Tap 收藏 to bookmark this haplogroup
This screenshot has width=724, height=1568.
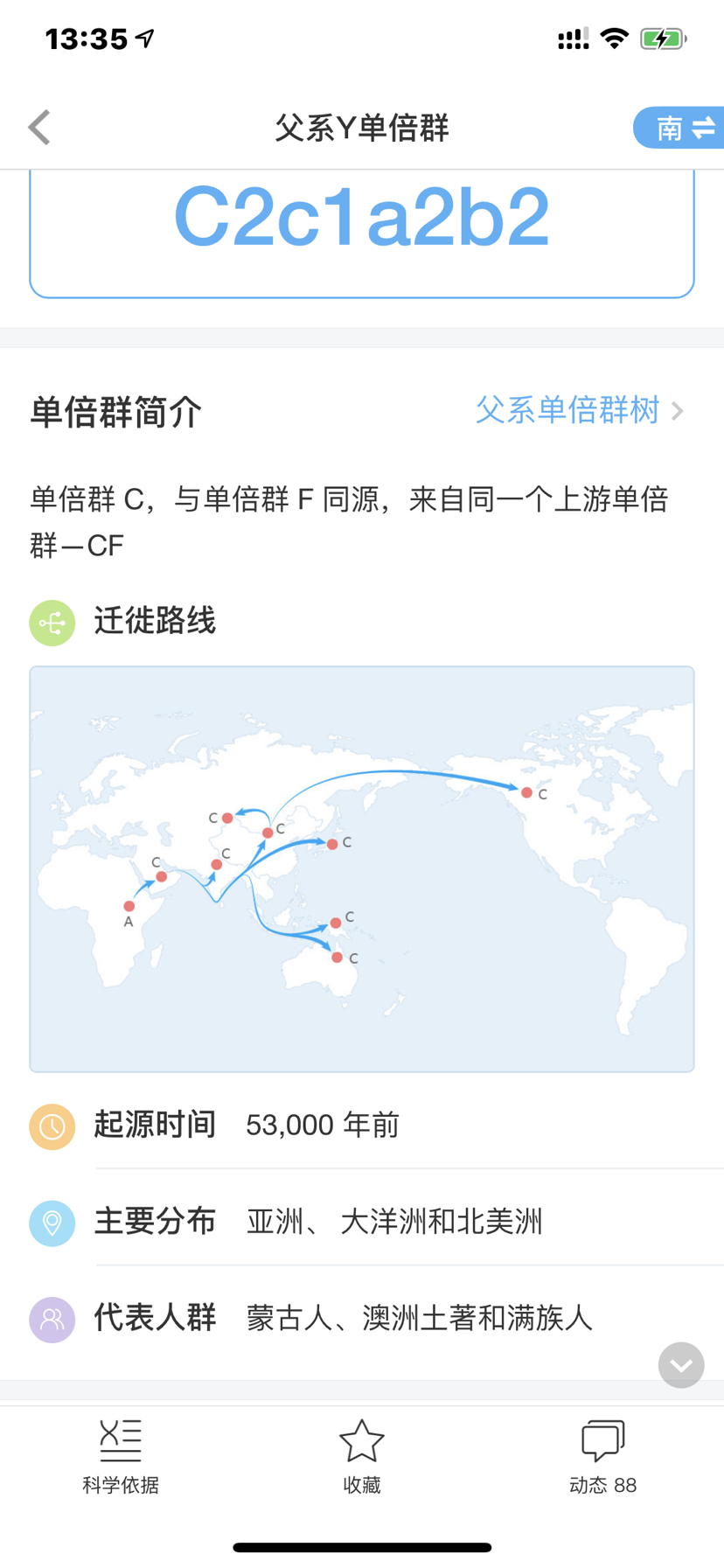361,1456
